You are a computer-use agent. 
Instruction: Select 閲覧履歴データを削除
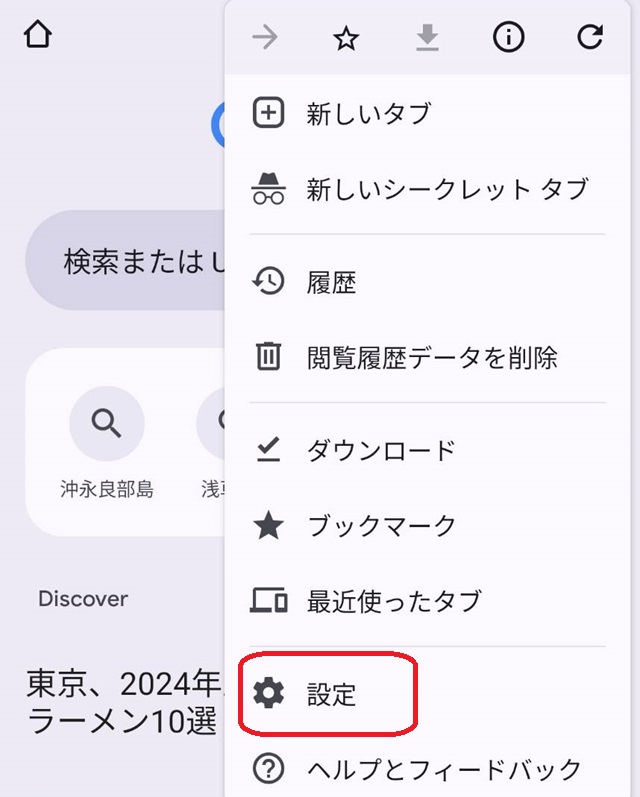[427, 357]
